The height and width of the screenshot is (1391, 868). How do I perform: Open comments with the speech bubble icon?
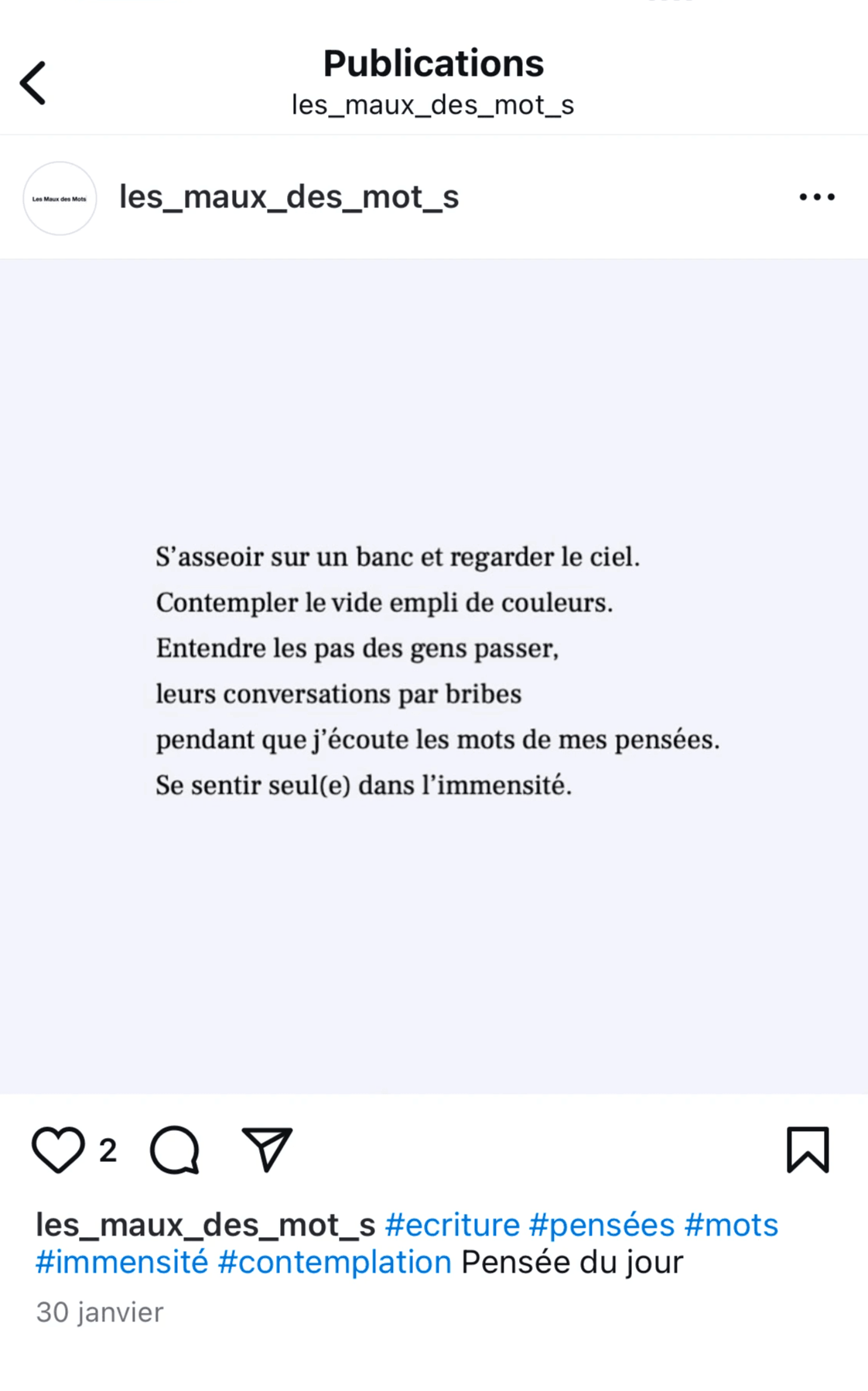(175, 1150)
